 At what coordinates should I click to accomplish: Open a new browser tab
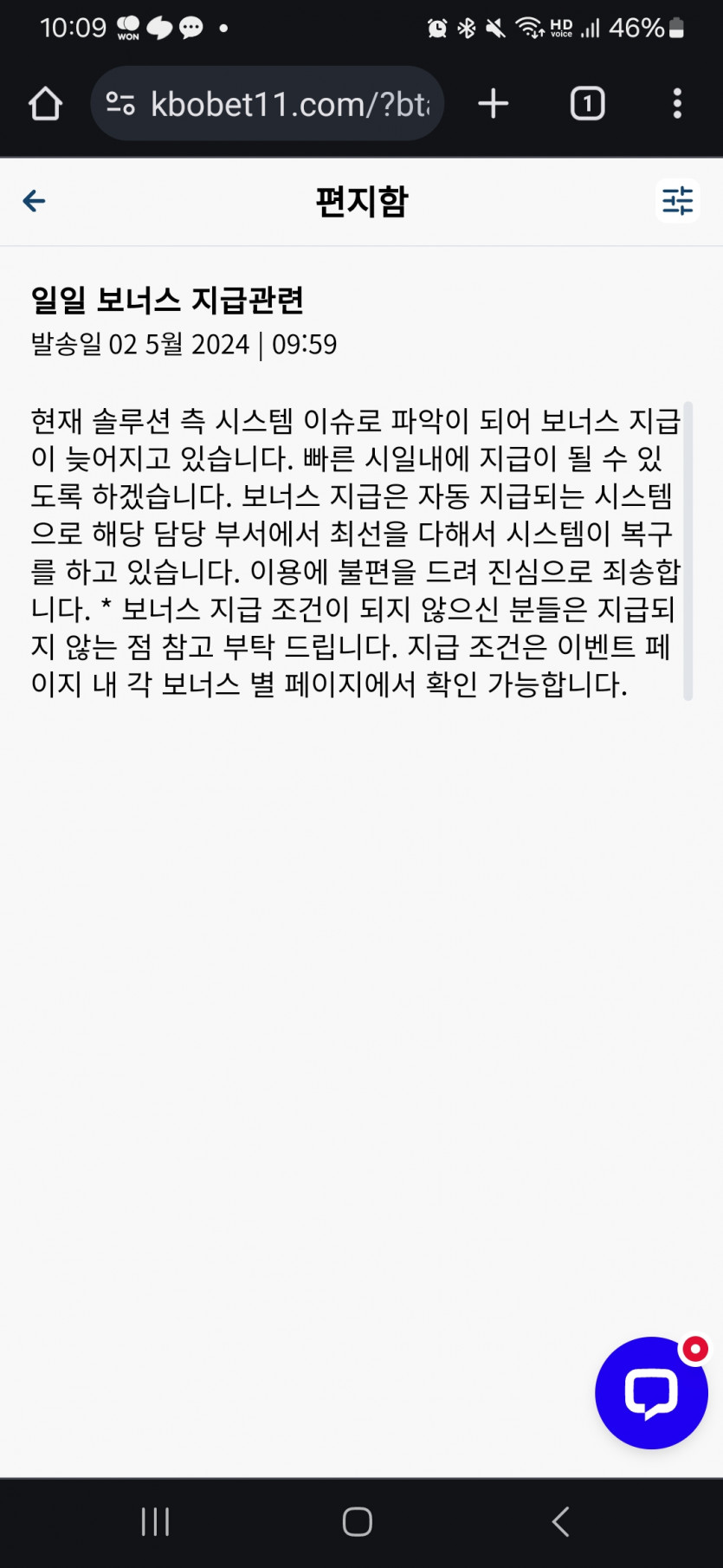point(493,104)
